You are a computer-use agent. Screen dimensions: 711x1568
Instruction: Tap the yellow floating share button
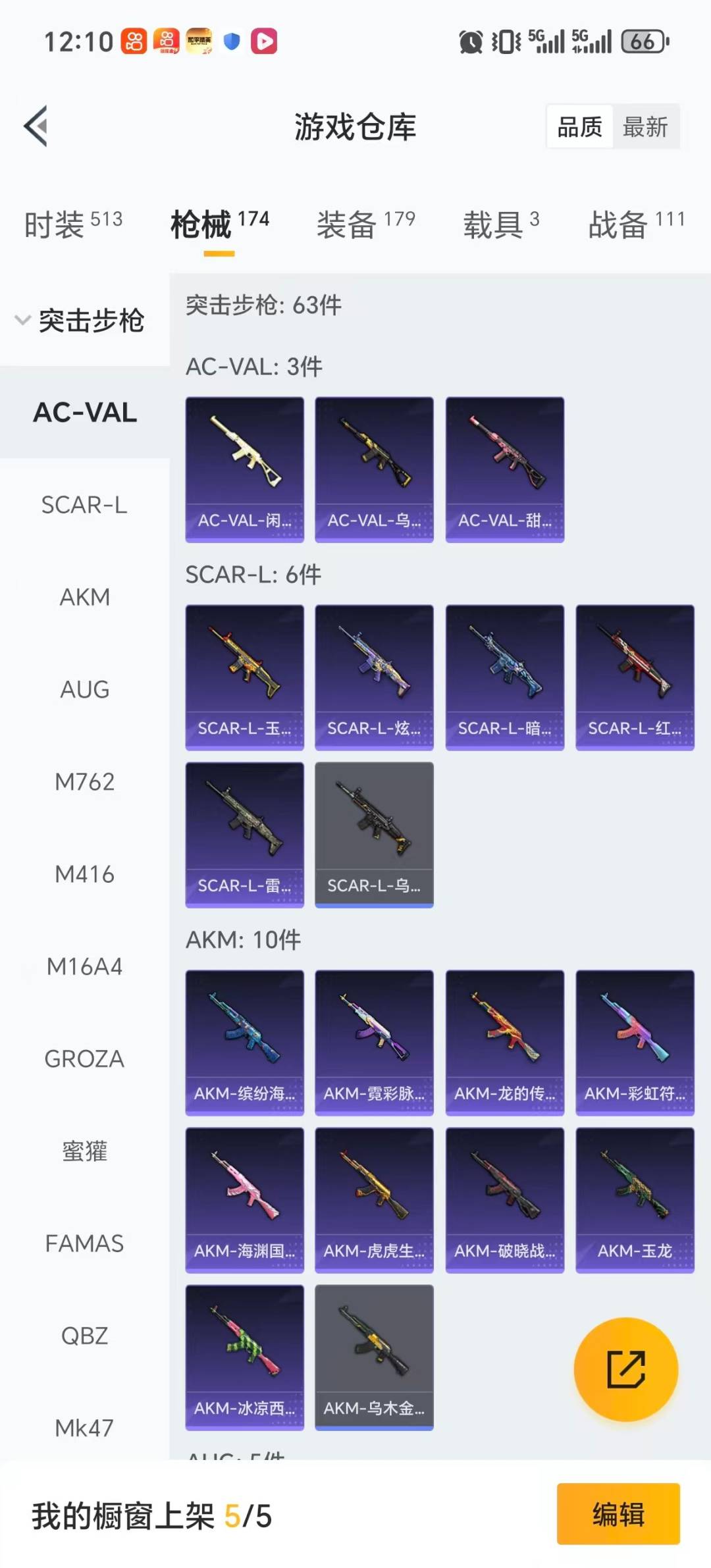(x=625, y=1369)
